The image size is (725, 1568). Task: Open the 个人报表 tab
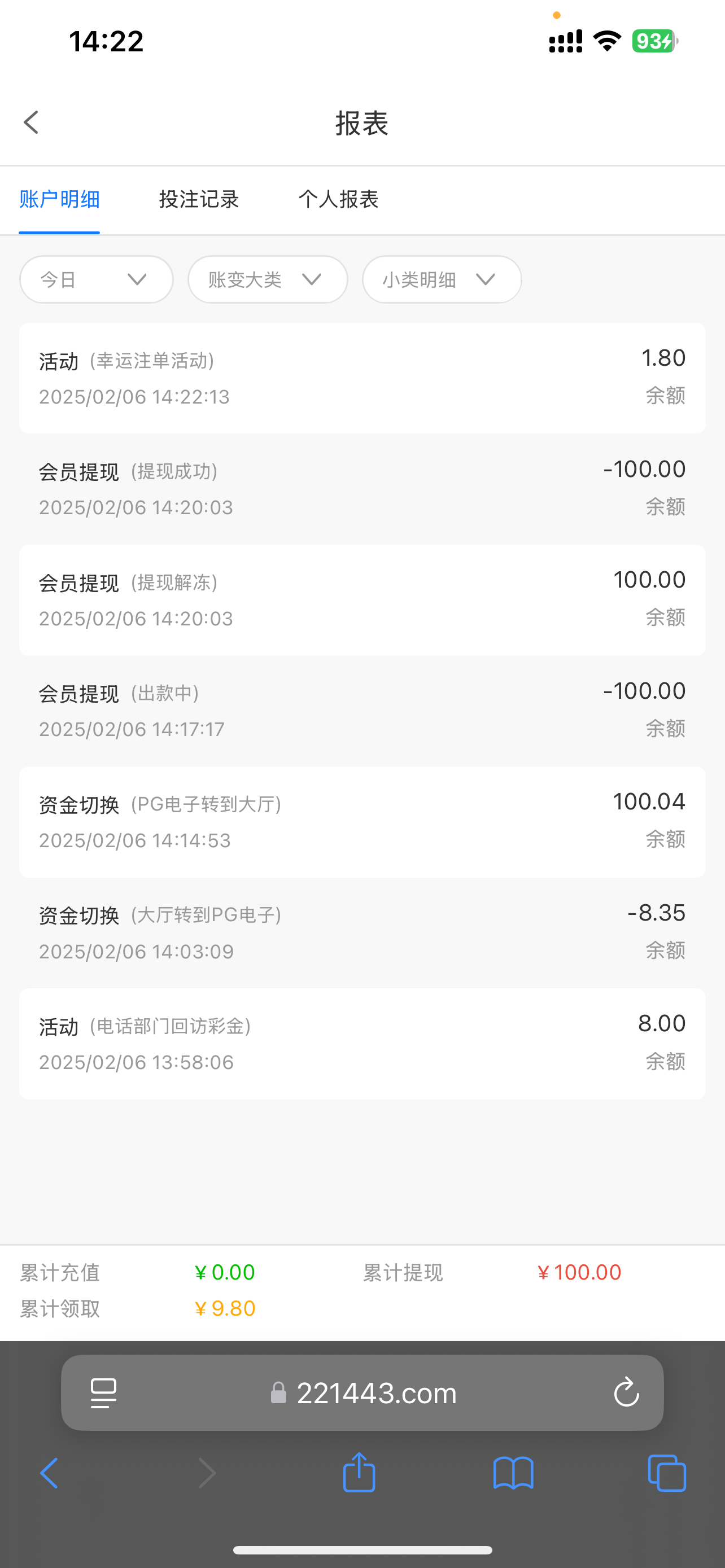click(338, 199)
